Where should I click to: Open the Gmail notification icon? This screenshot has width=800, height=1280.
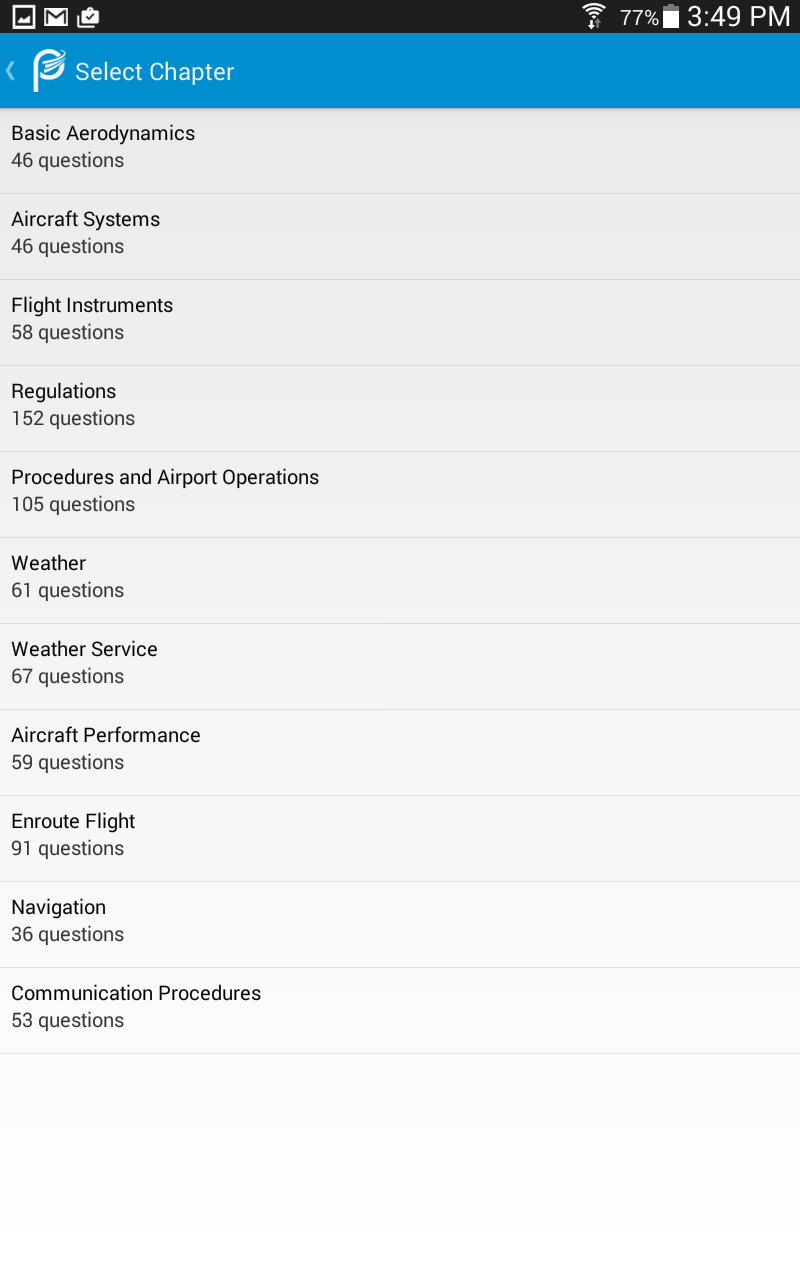click(x=55, y=16)
